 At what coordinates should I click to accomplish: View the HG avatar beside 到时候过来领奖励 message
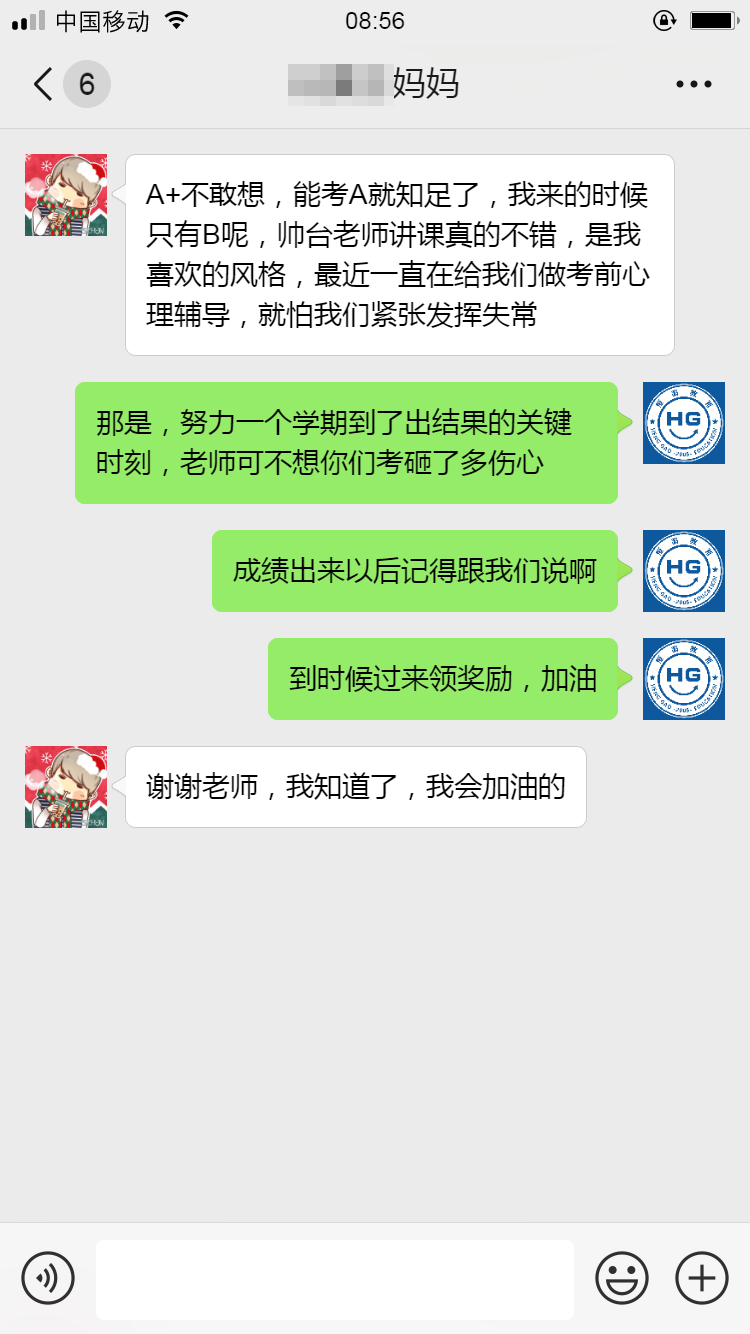[x=684, y=679]
